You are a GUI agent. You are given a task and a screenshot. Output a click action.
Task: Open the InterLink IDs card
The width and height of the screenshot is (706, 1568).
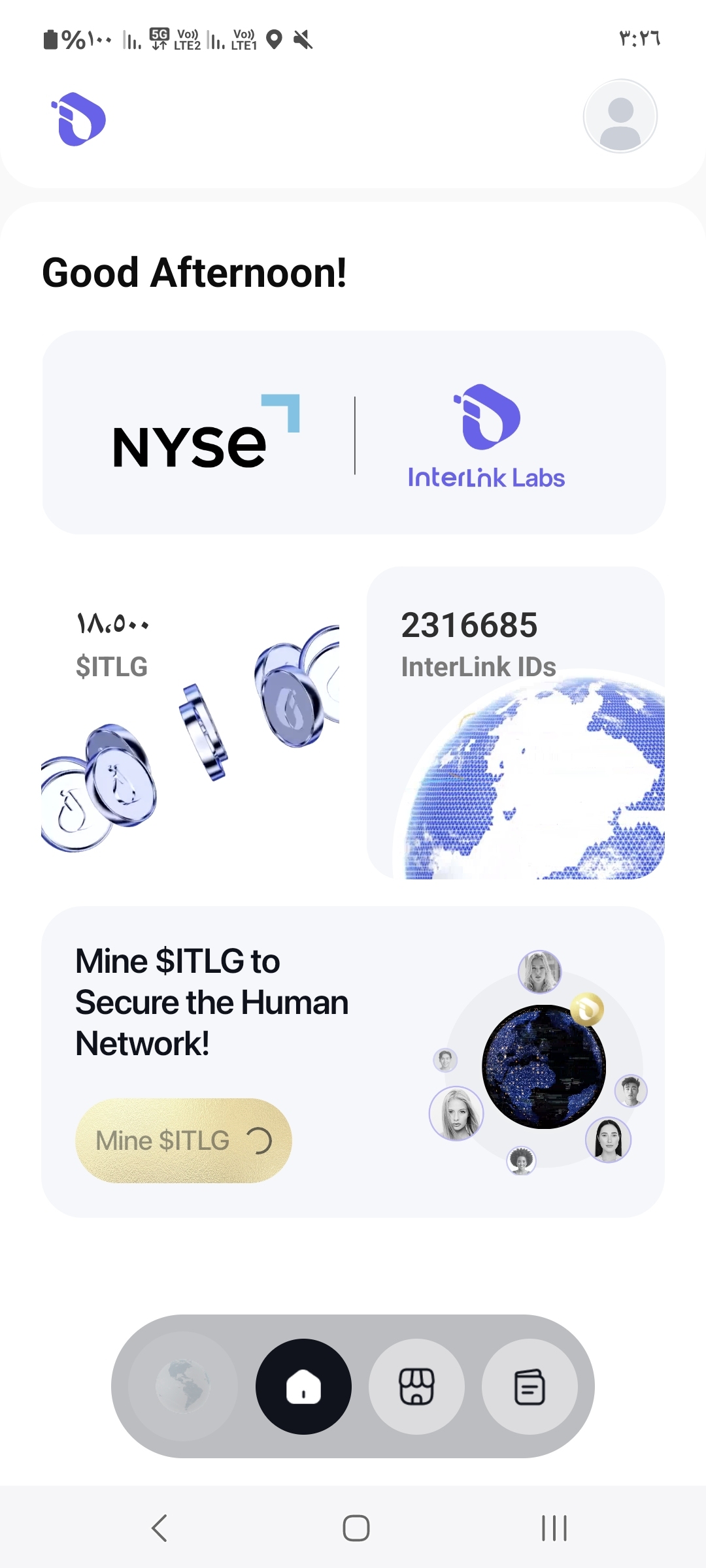(x=516, y=722)
